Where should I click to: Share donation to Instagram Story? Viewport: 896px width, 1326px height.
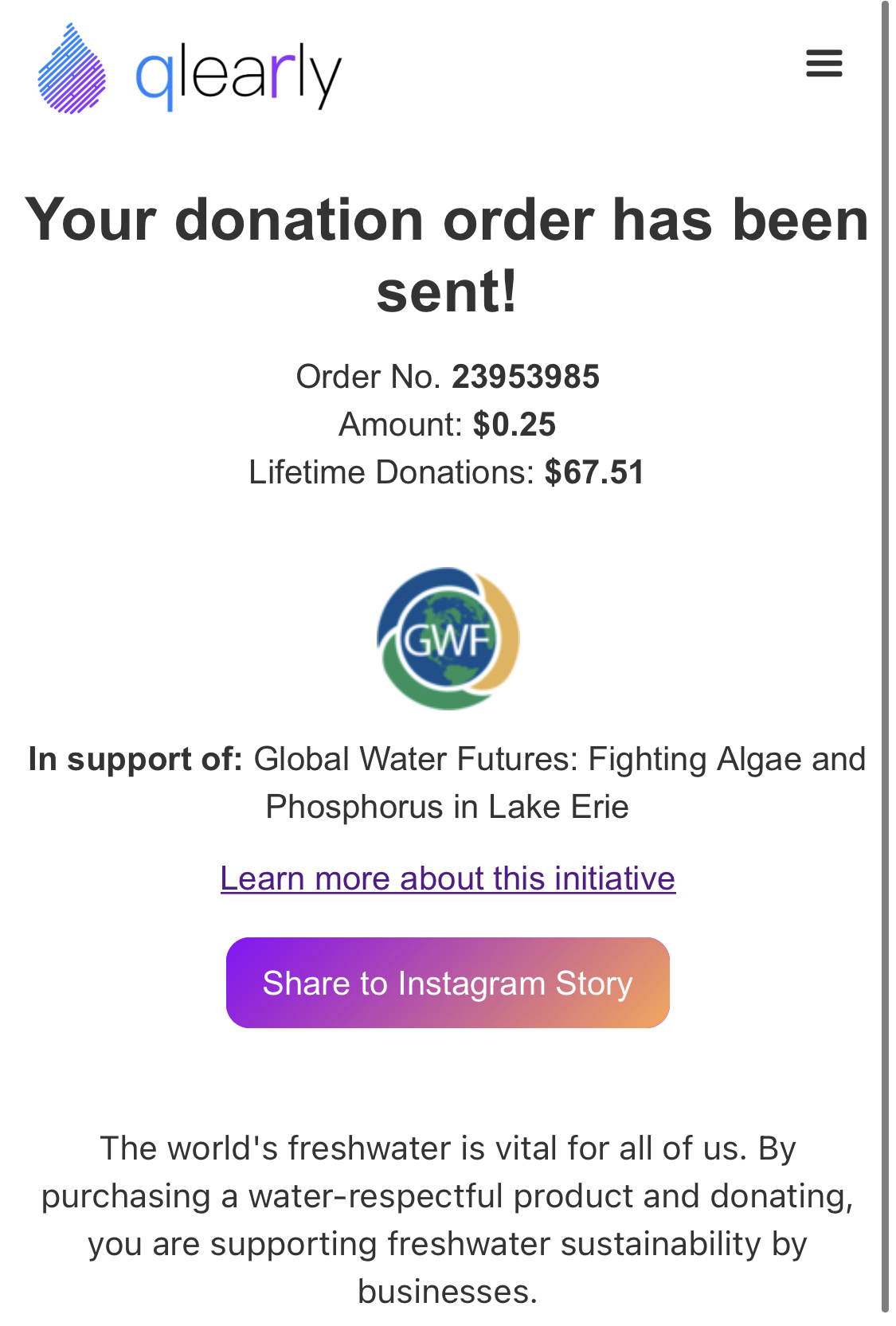coord(448,983)
